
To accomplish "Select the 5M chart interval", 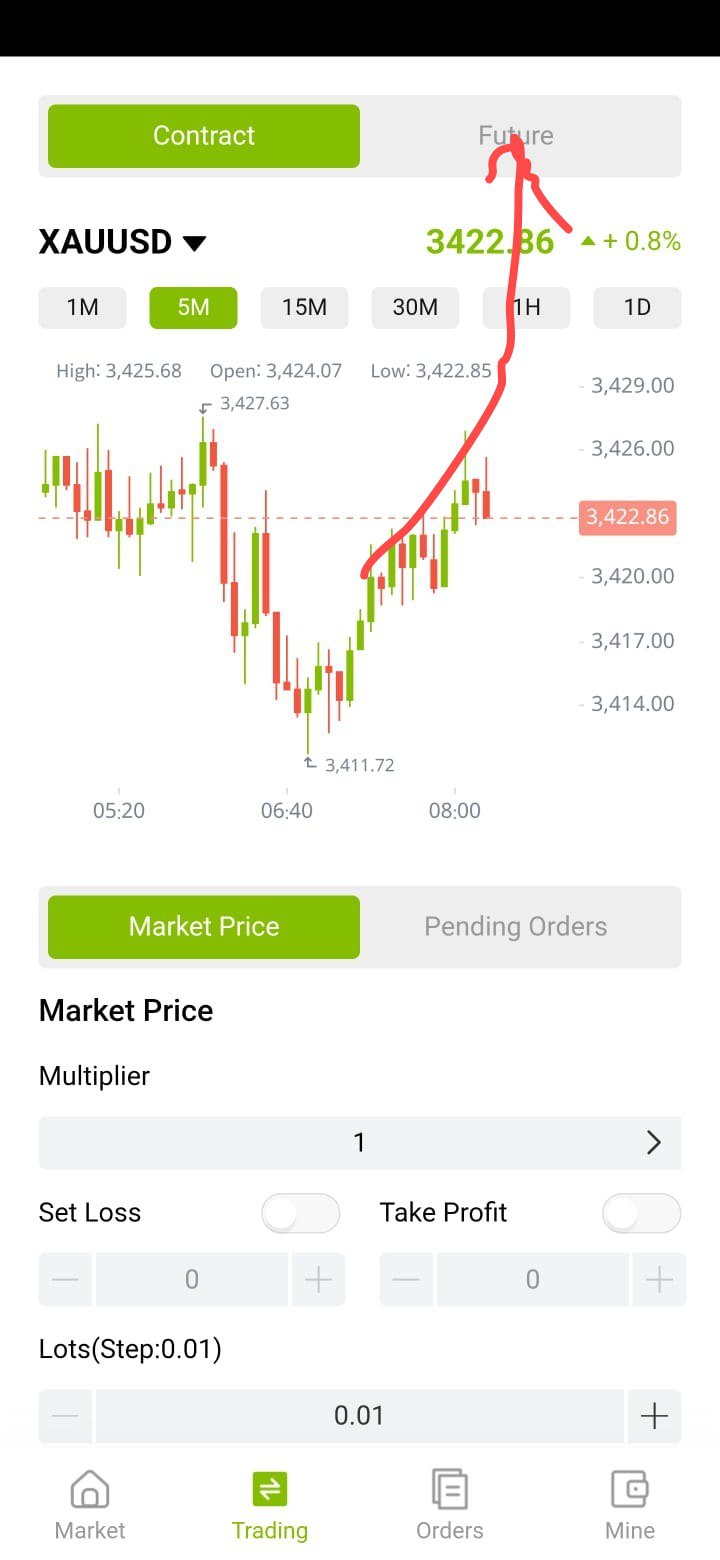I will point(194,308).
